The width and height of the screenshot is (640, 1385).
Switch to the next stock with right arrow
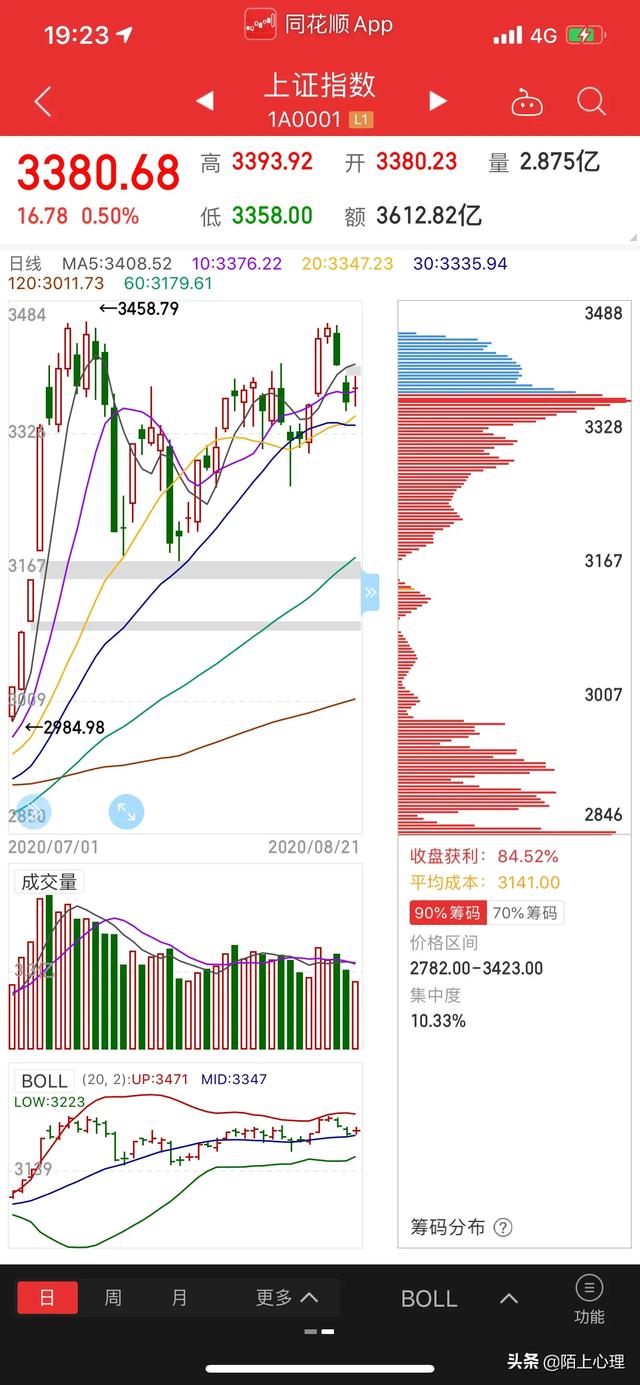pos(437,101)
